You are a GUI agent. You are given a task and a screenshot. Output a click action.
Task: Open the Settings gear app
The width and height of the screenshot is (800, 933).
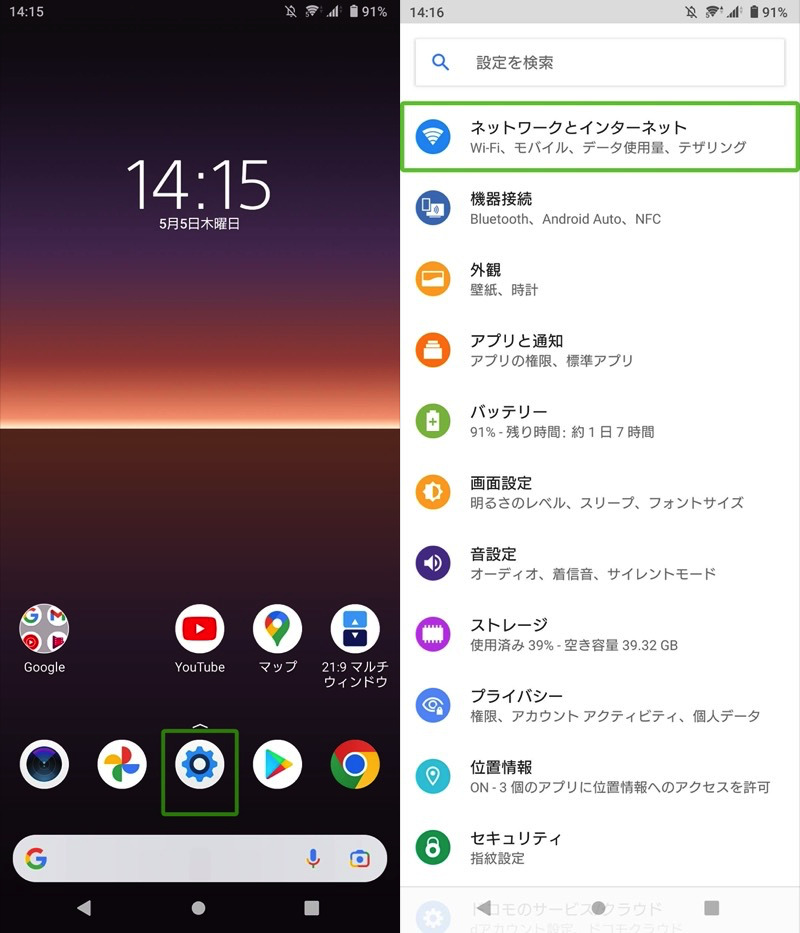coord(200,765)
